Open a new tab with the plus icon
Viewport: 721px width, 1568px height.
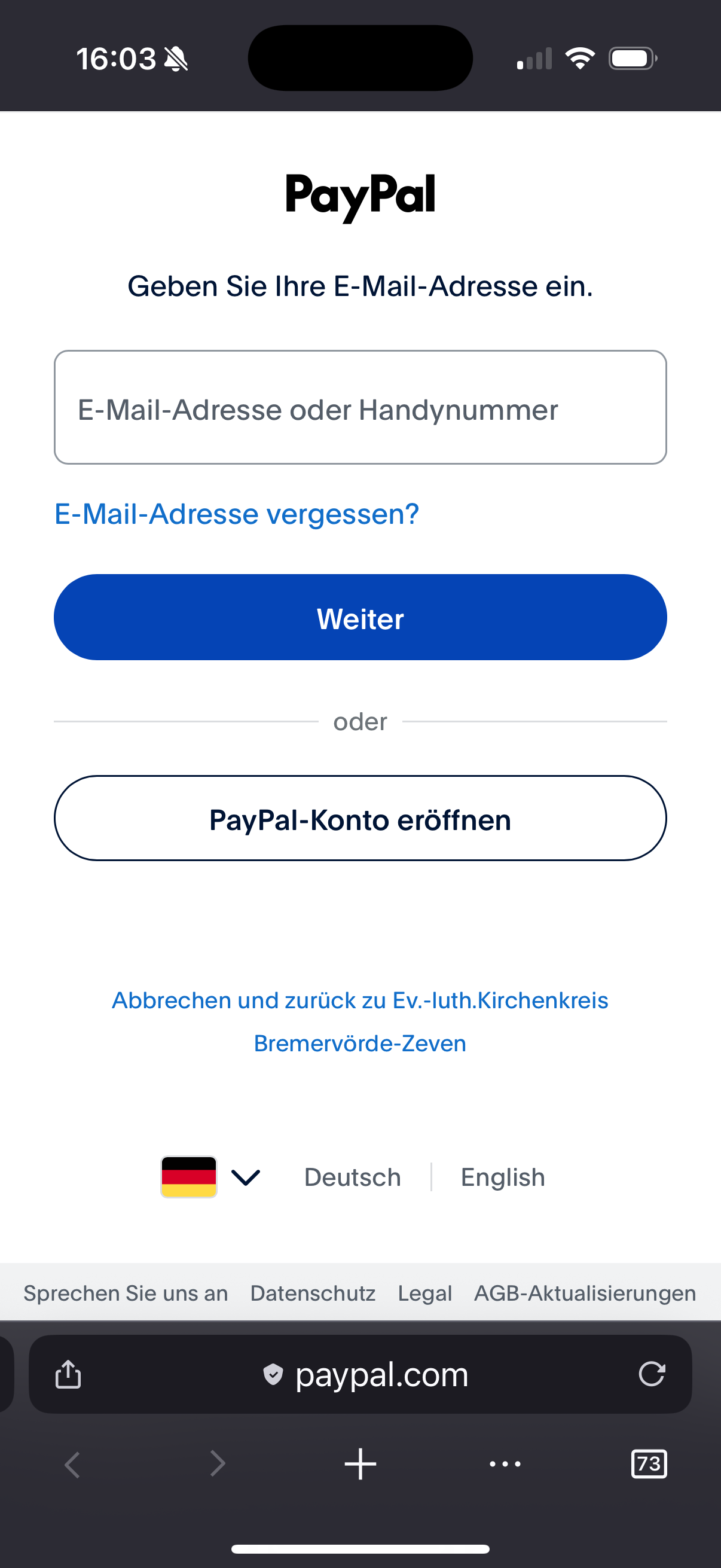[360, 1465]
